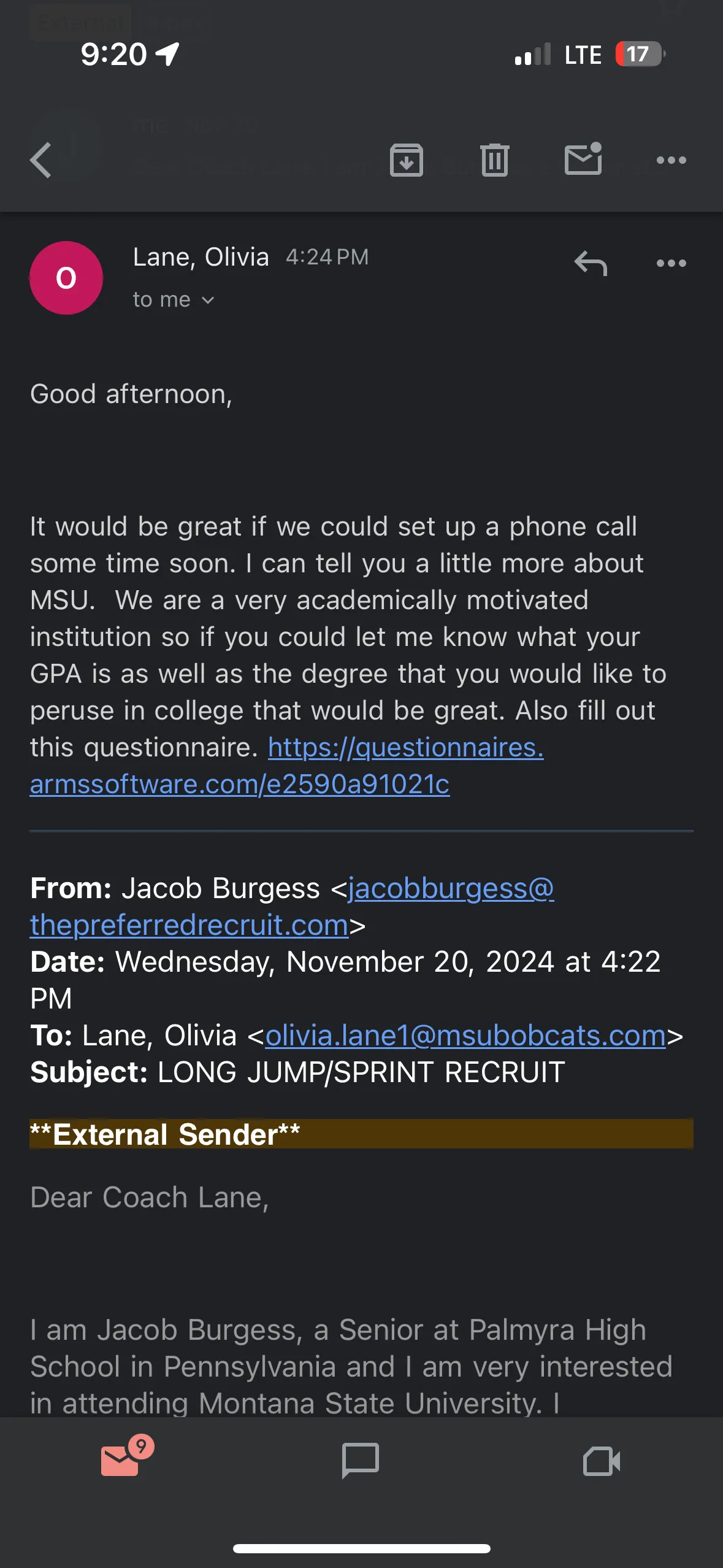Mark the email as unread
723x1568 pixels.
click(583, 159)
